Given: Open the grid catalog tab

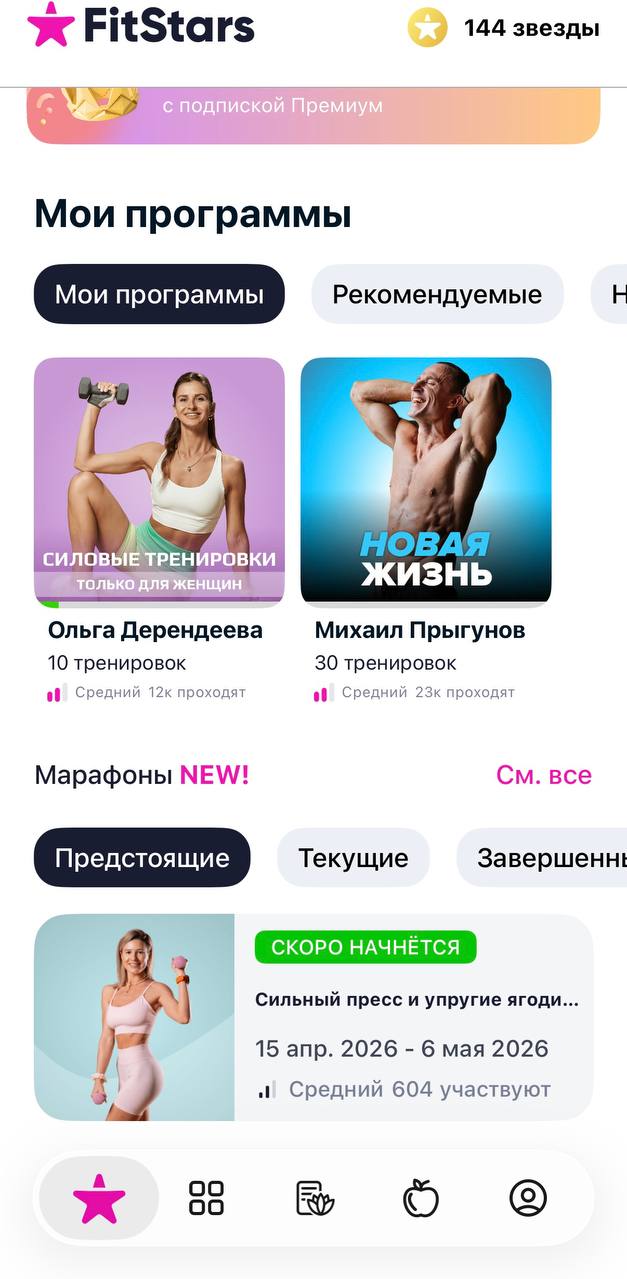Looking at the screenshot, I should coord(206,1198).
